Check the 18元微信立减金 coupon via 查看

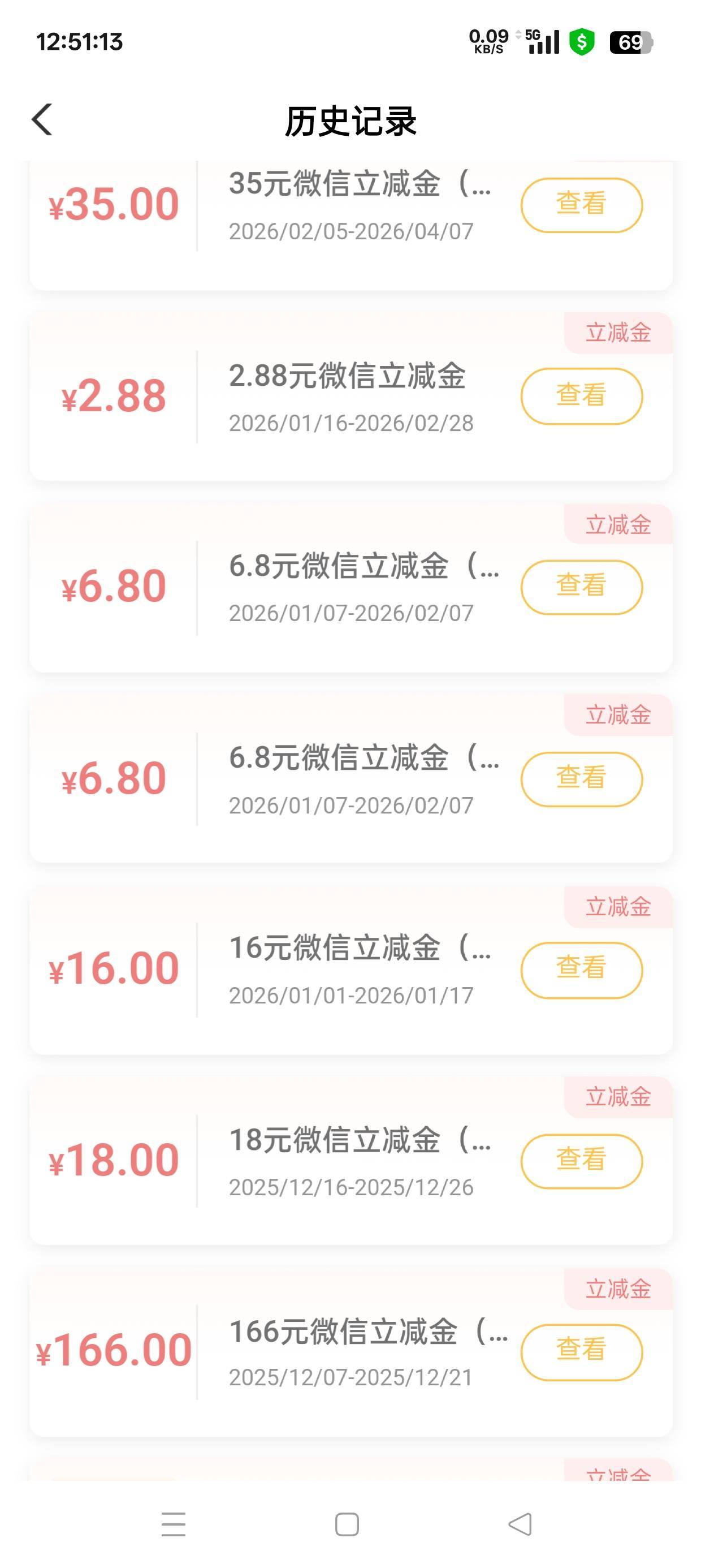click(x=581, y=1161)
